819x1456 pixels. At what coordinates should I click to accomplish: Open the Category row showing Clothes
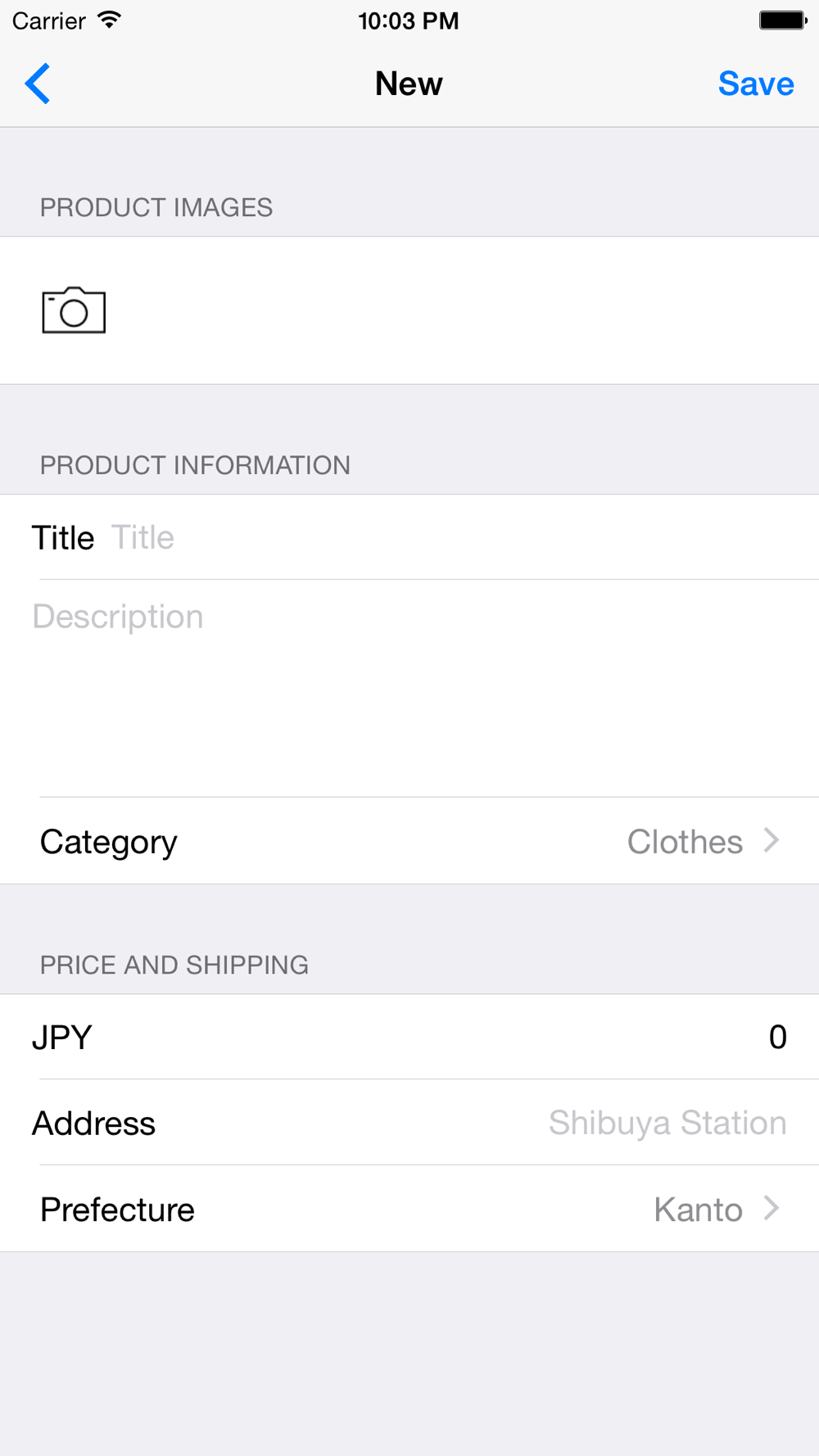[x=409, y=841]
